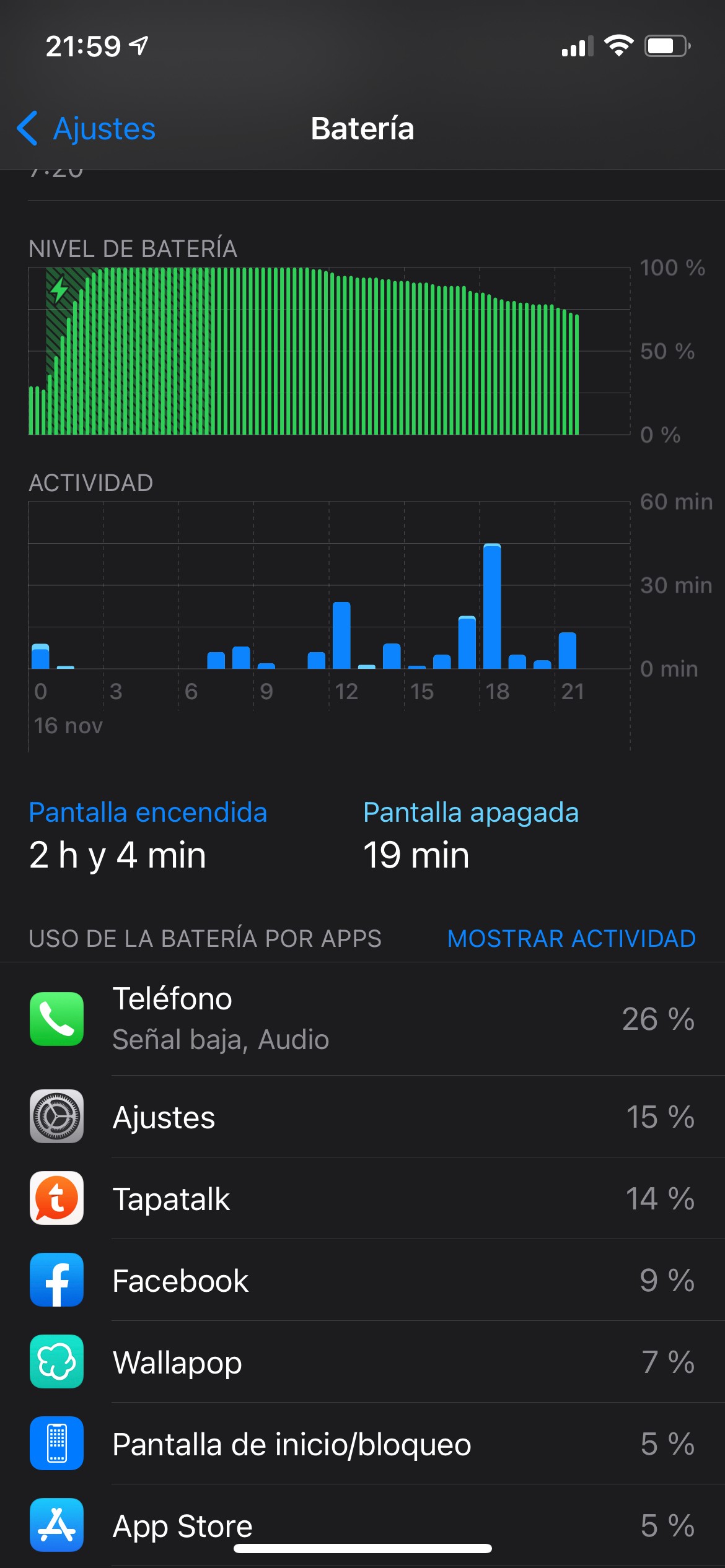Select Pantalla de inicio/bloqueo row
Image resolution: width=725 pixels, height=1568 pixels.
tap(362, 1444)
